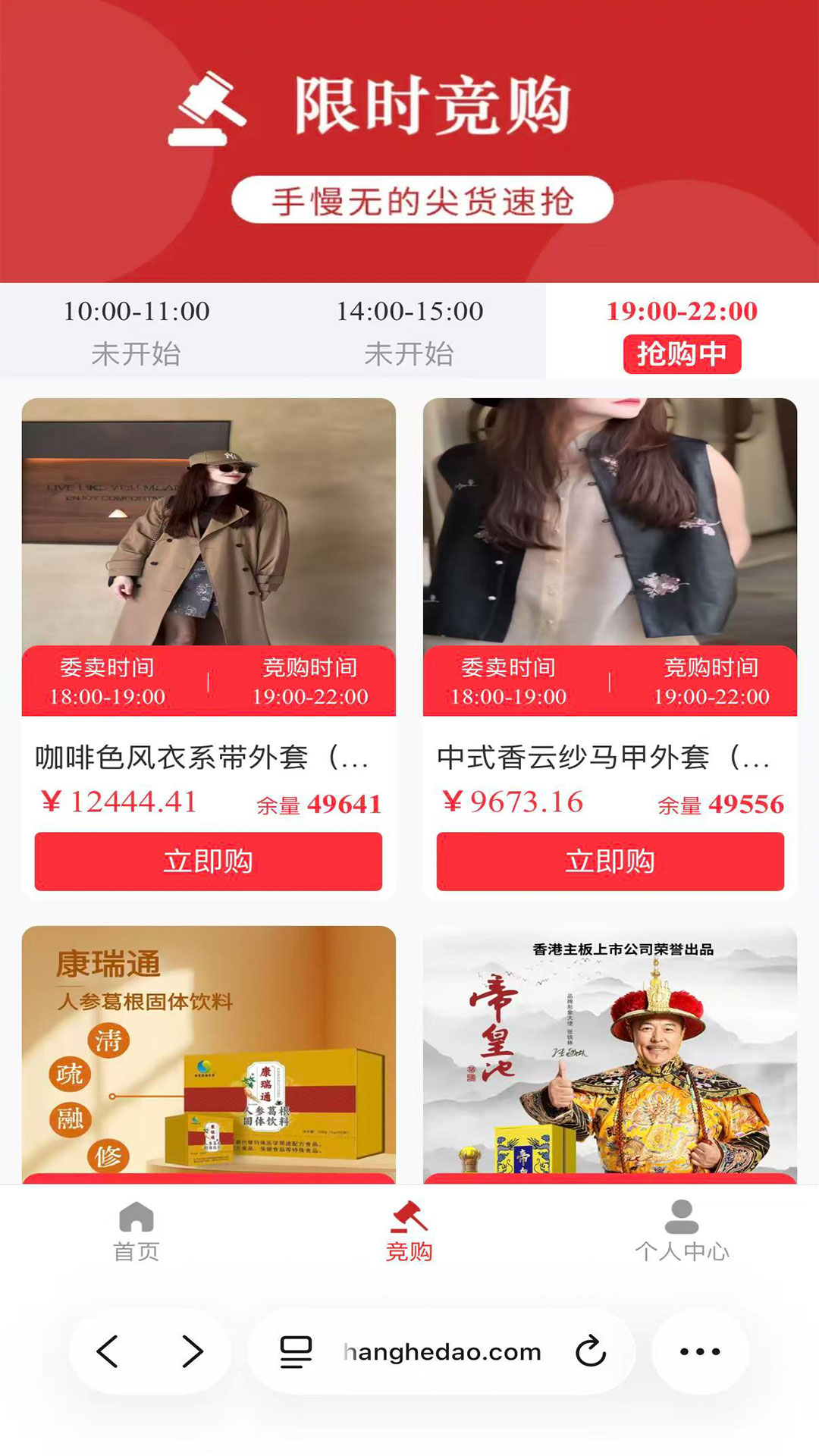Go back to the previous page
The width and height of the screenshot is (819, 1456).
pos(108,1351)
